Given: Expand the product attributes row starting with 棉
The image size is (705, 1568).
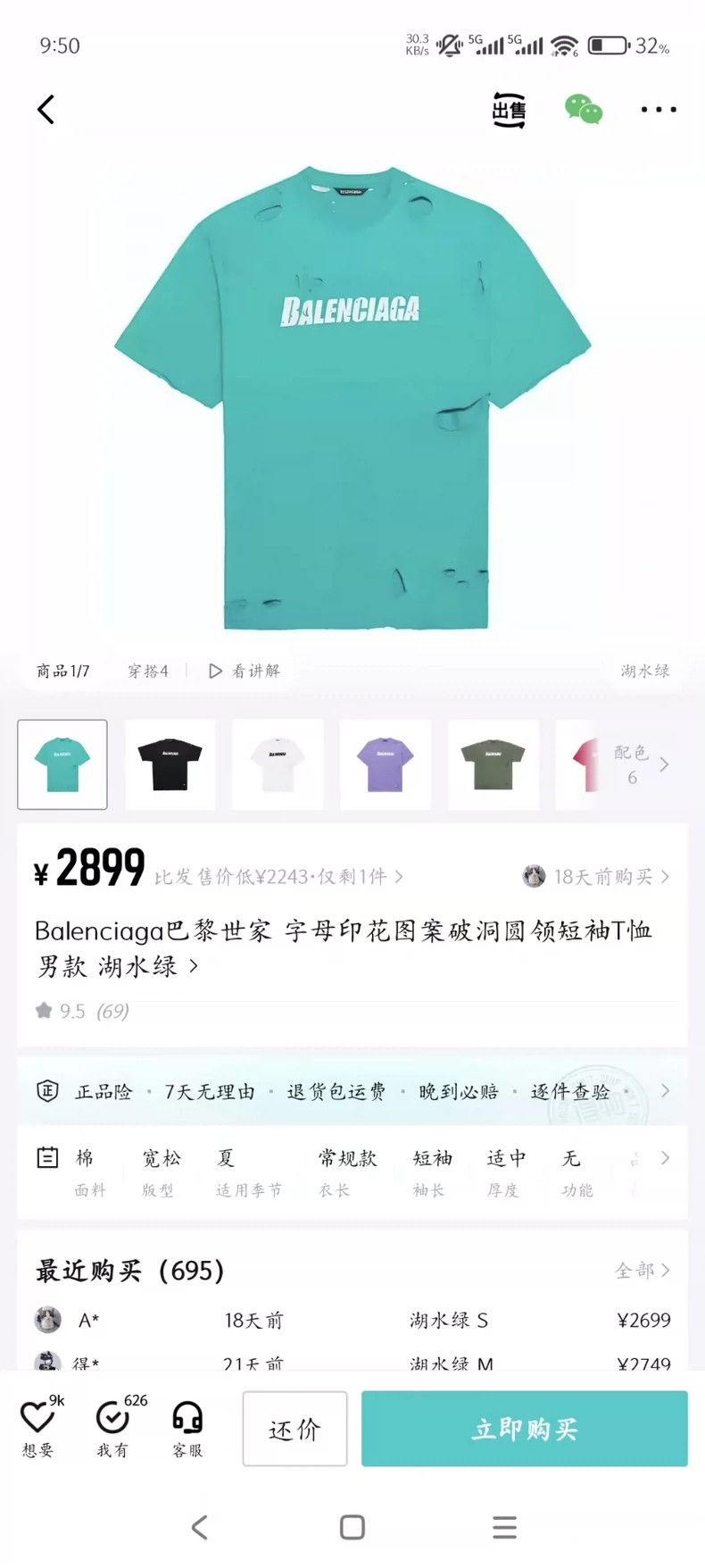Looking at the screenshot, I should (352, 1172).
